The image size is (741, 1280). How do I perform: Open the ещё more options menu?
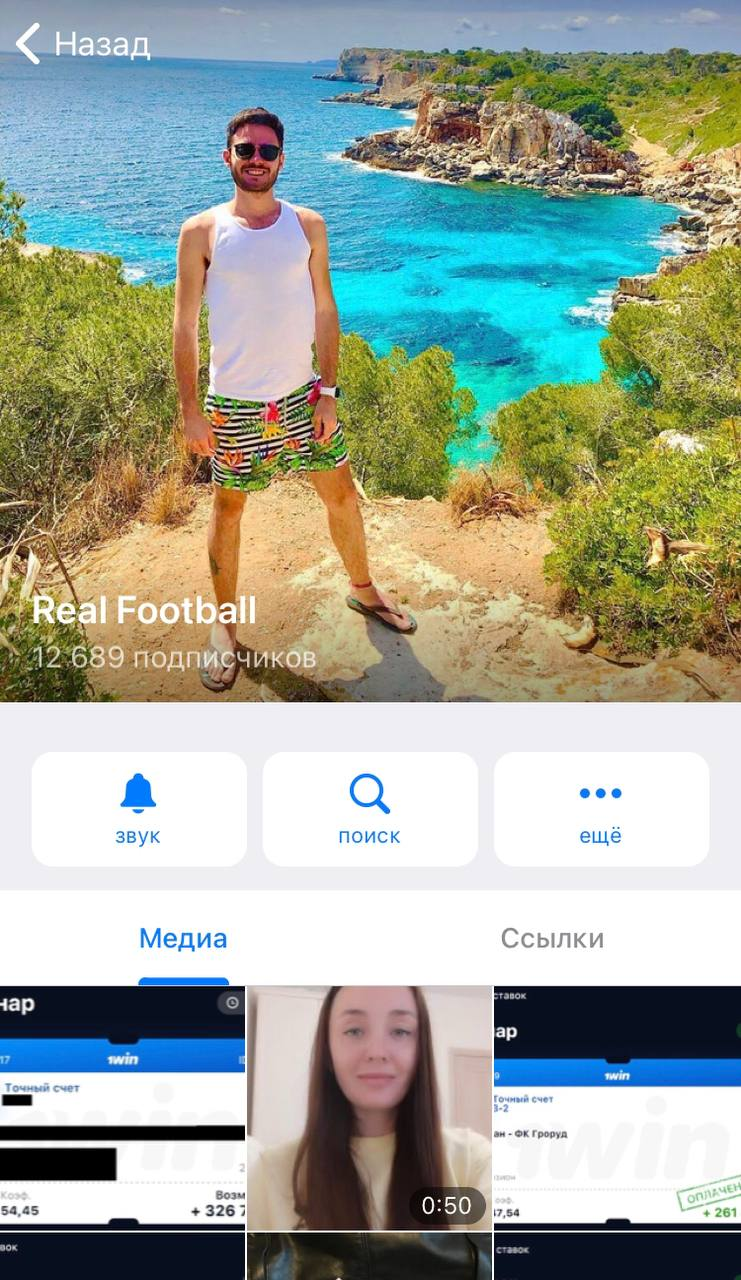601,809
